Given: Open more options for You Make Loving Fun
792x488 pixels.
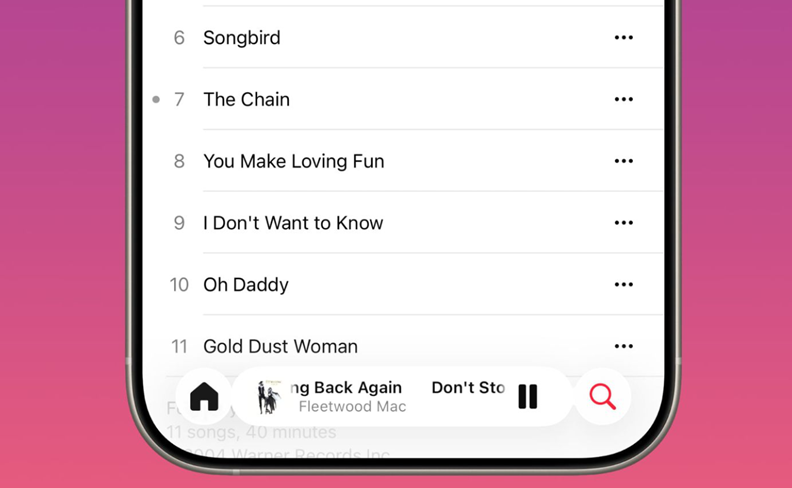Looking at the screenshot, I should (623, 161).
